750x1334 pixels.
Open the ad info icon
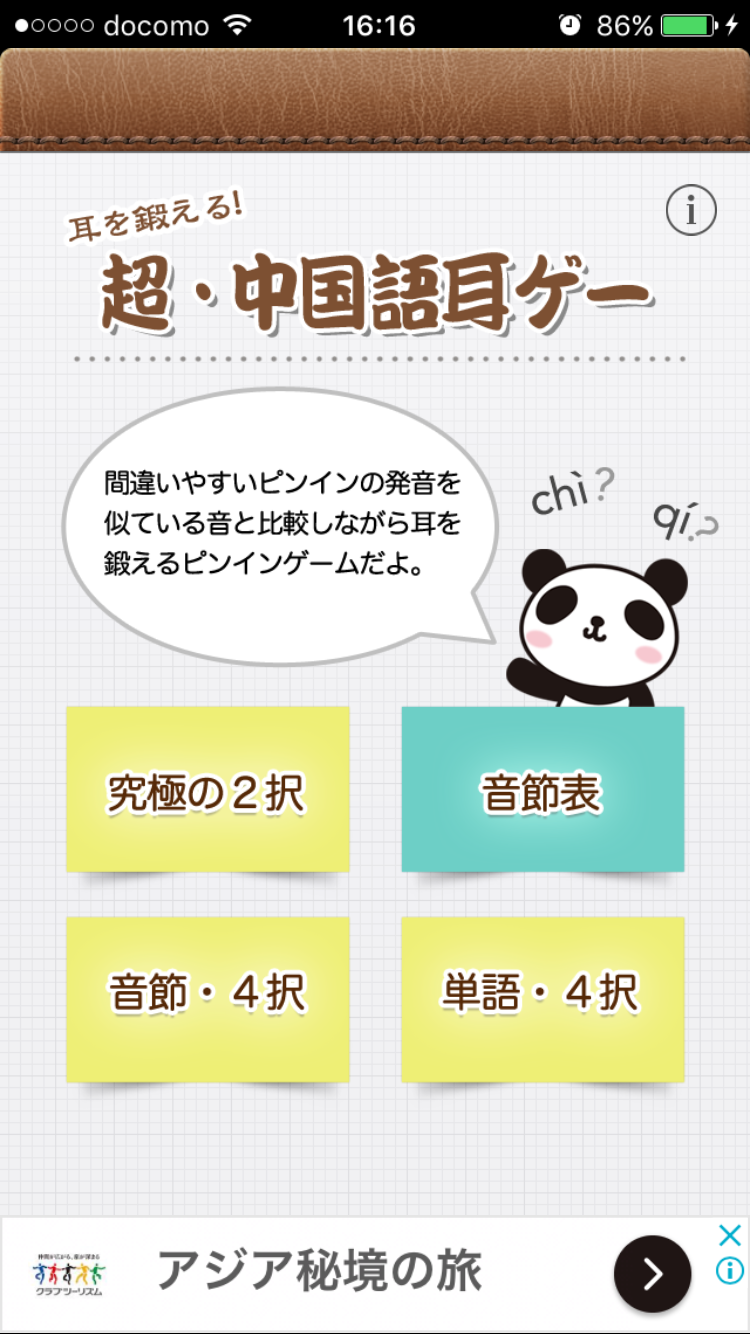tap(730, 1271)
